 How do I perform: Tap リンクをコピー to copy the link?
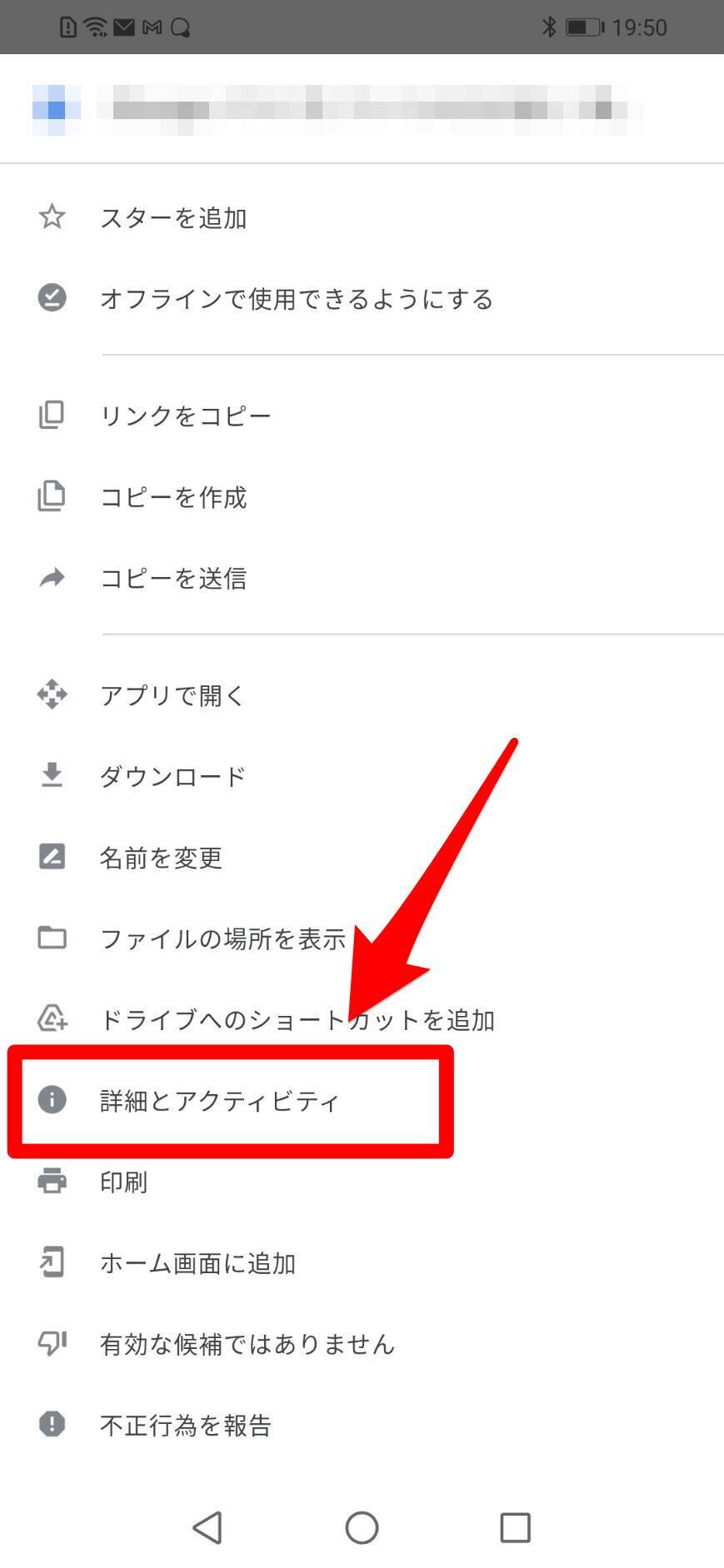coord(362,416)
